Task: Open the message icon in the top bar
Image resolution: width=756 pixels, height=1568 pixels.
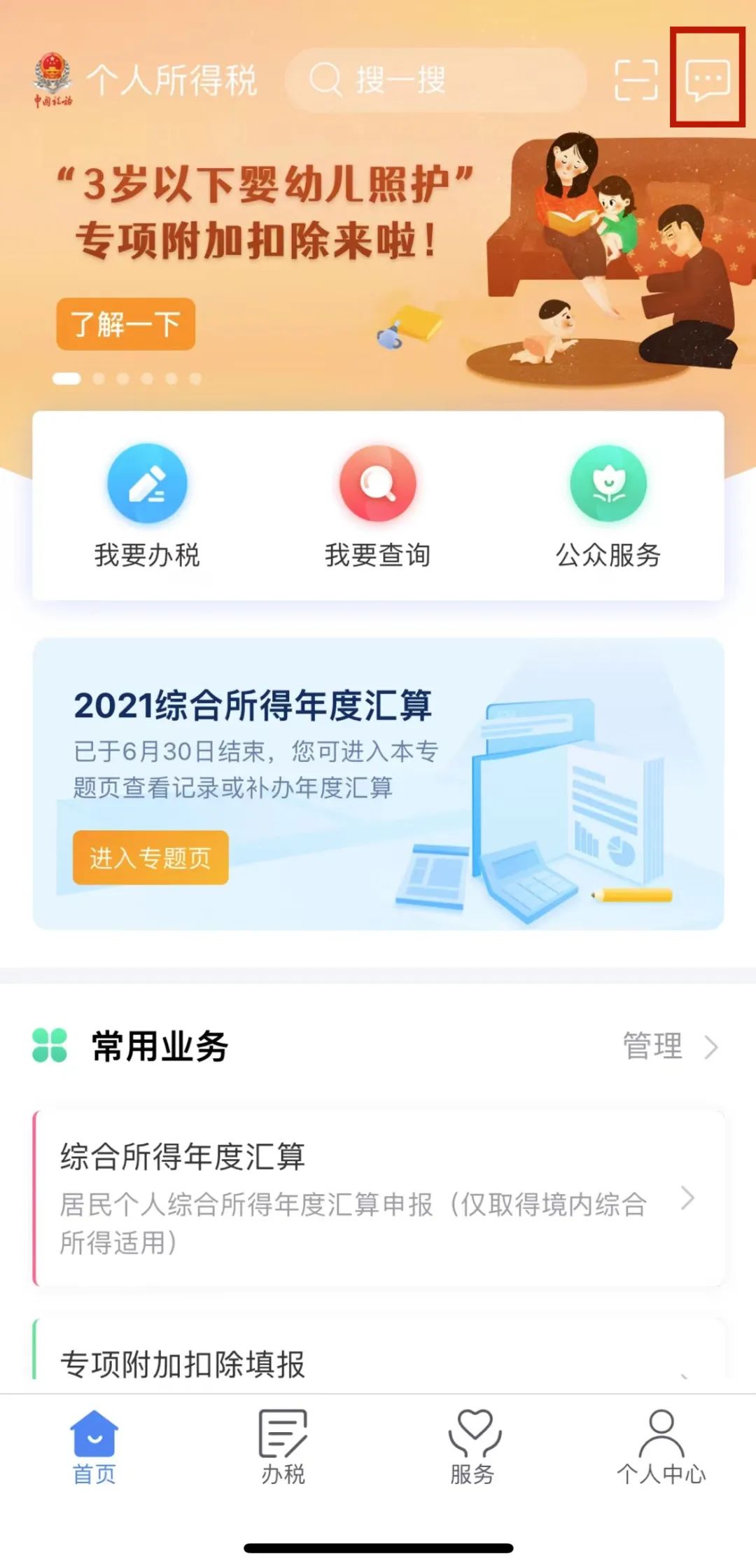Action: [x=708, y=80]
